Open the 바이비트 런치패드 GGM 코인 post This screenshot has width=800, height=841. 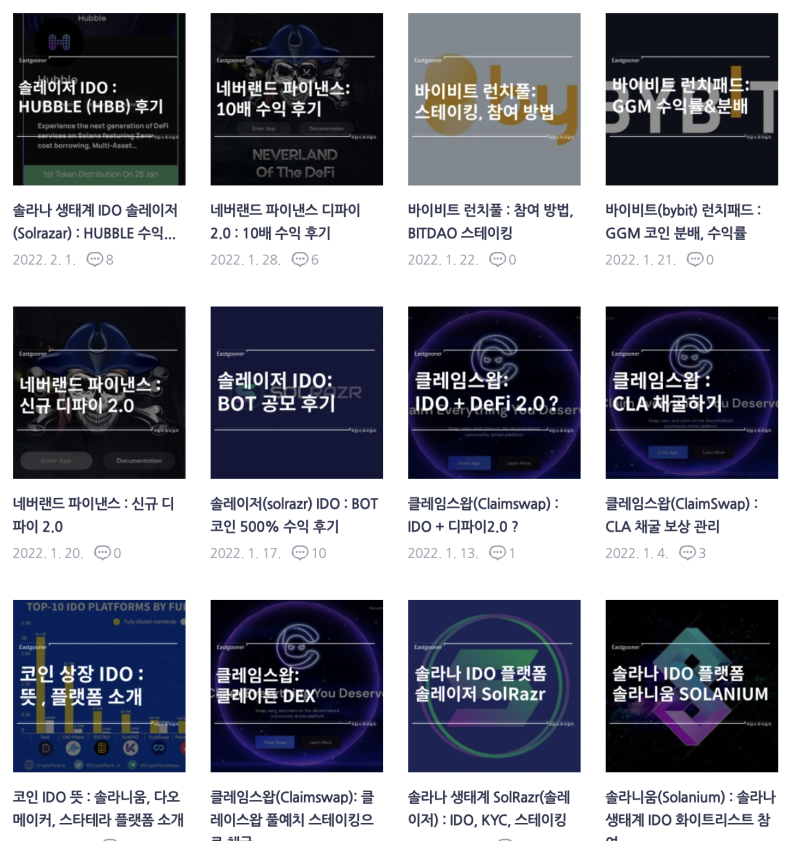point(691,99)
